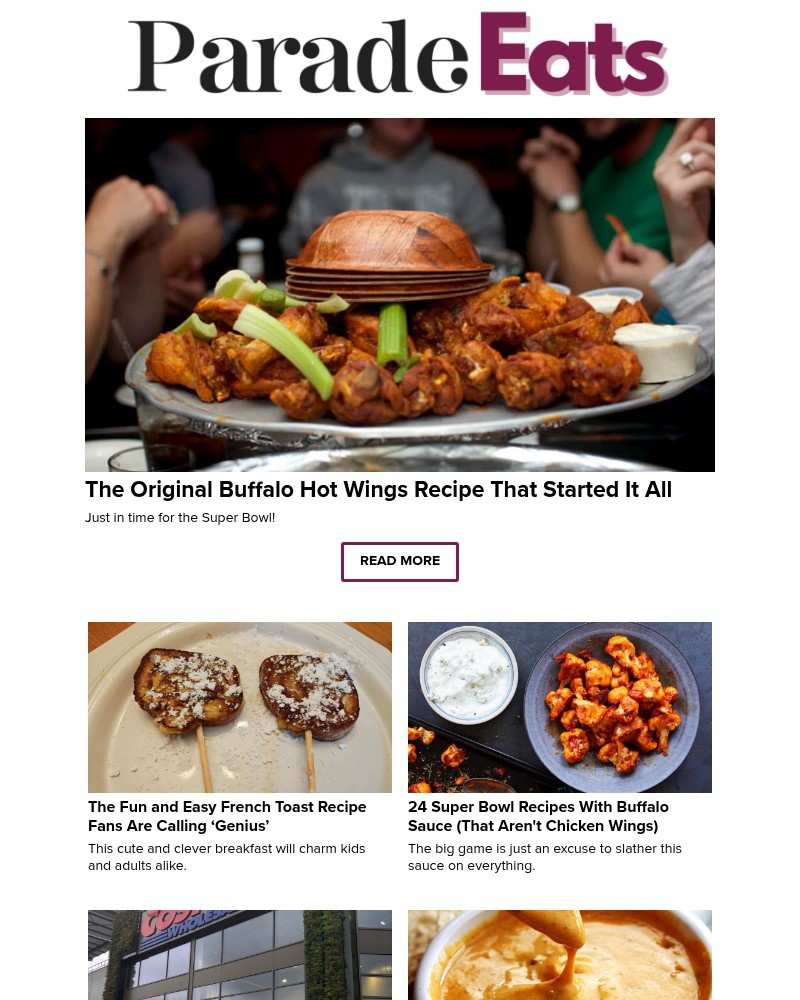Open the Buffalo hot wings hero image
The width and height of the screenshot is (800, 1000).
[400, 295]
